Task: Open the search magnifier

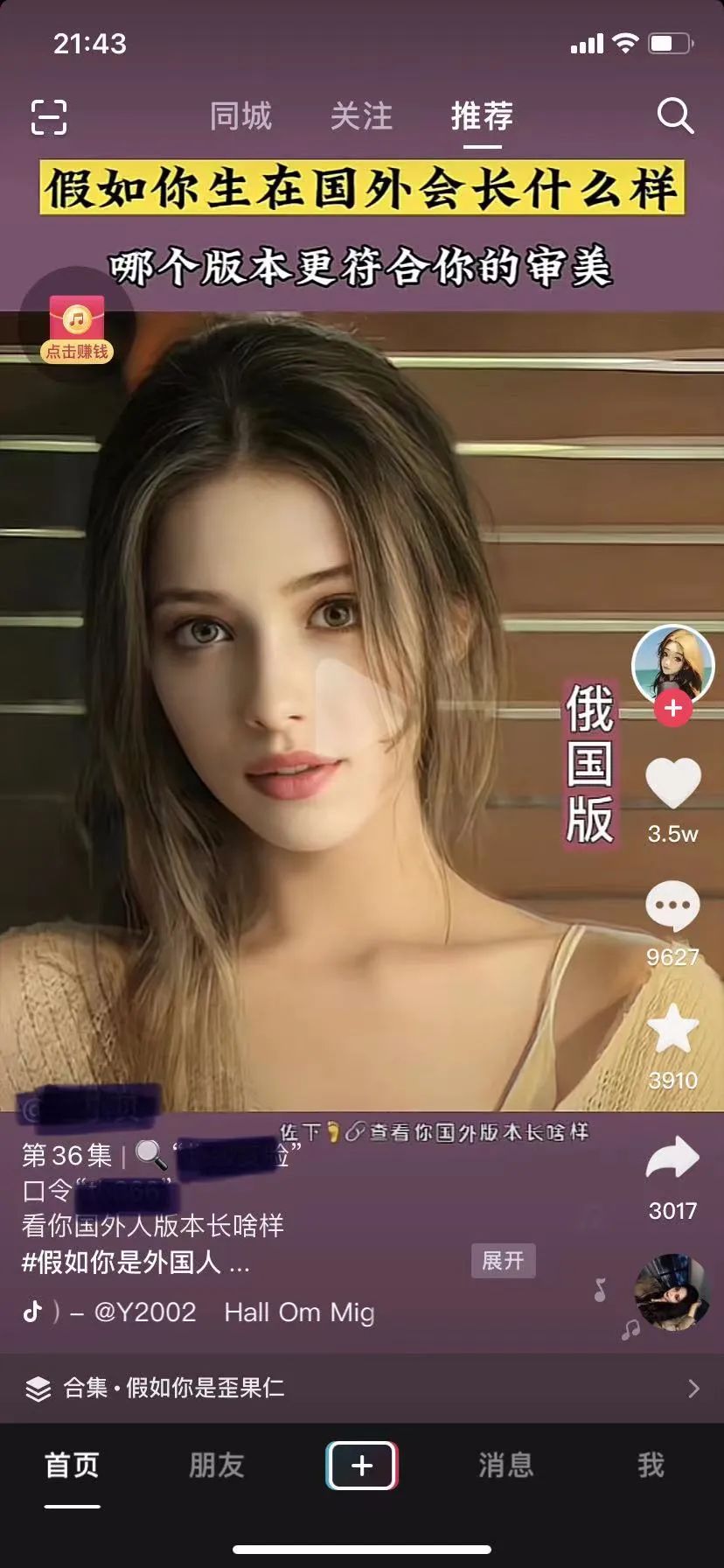Action: tap(675, 115)
